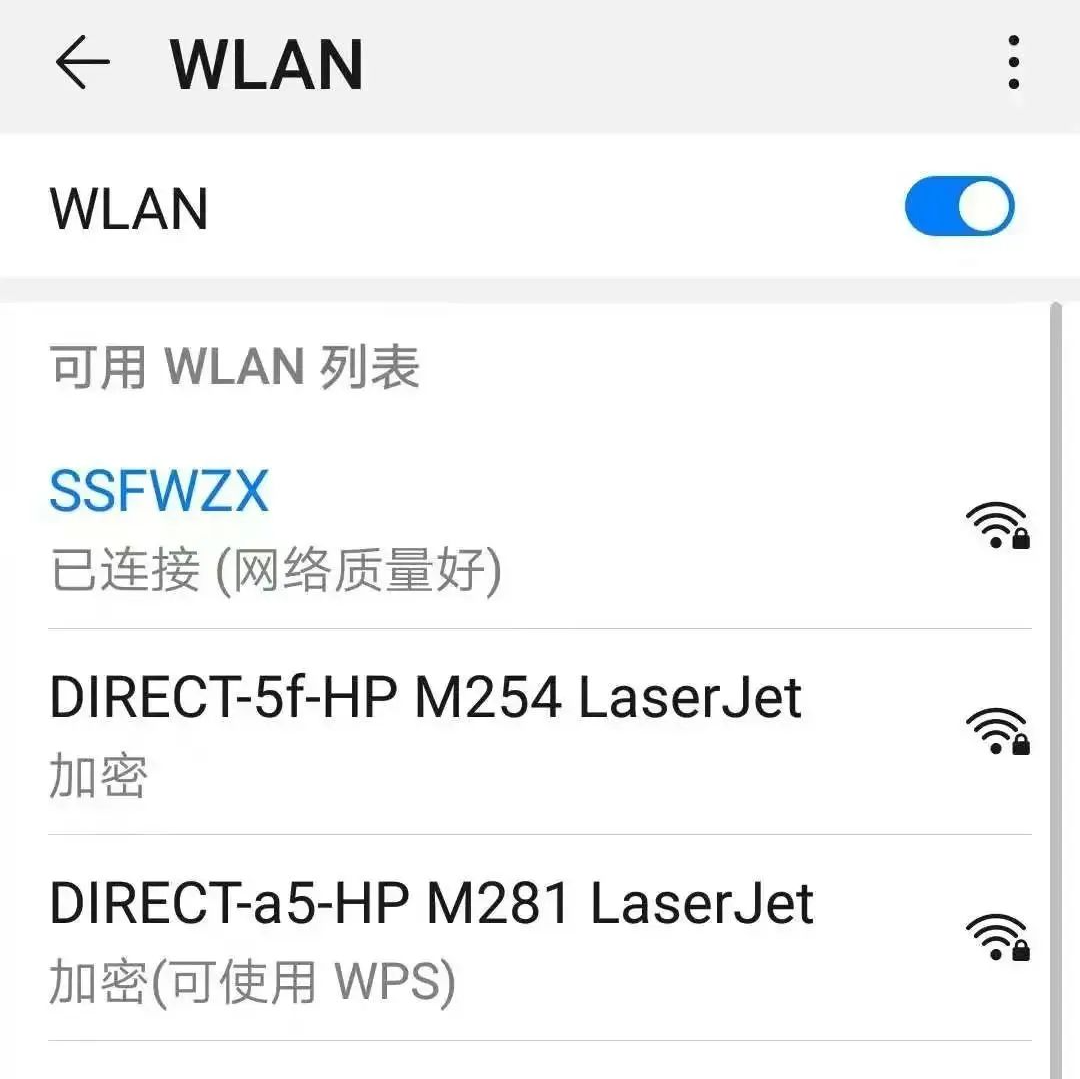
Task: Open the three-dot overflow menu
Action: click(x=1013, y=63)
